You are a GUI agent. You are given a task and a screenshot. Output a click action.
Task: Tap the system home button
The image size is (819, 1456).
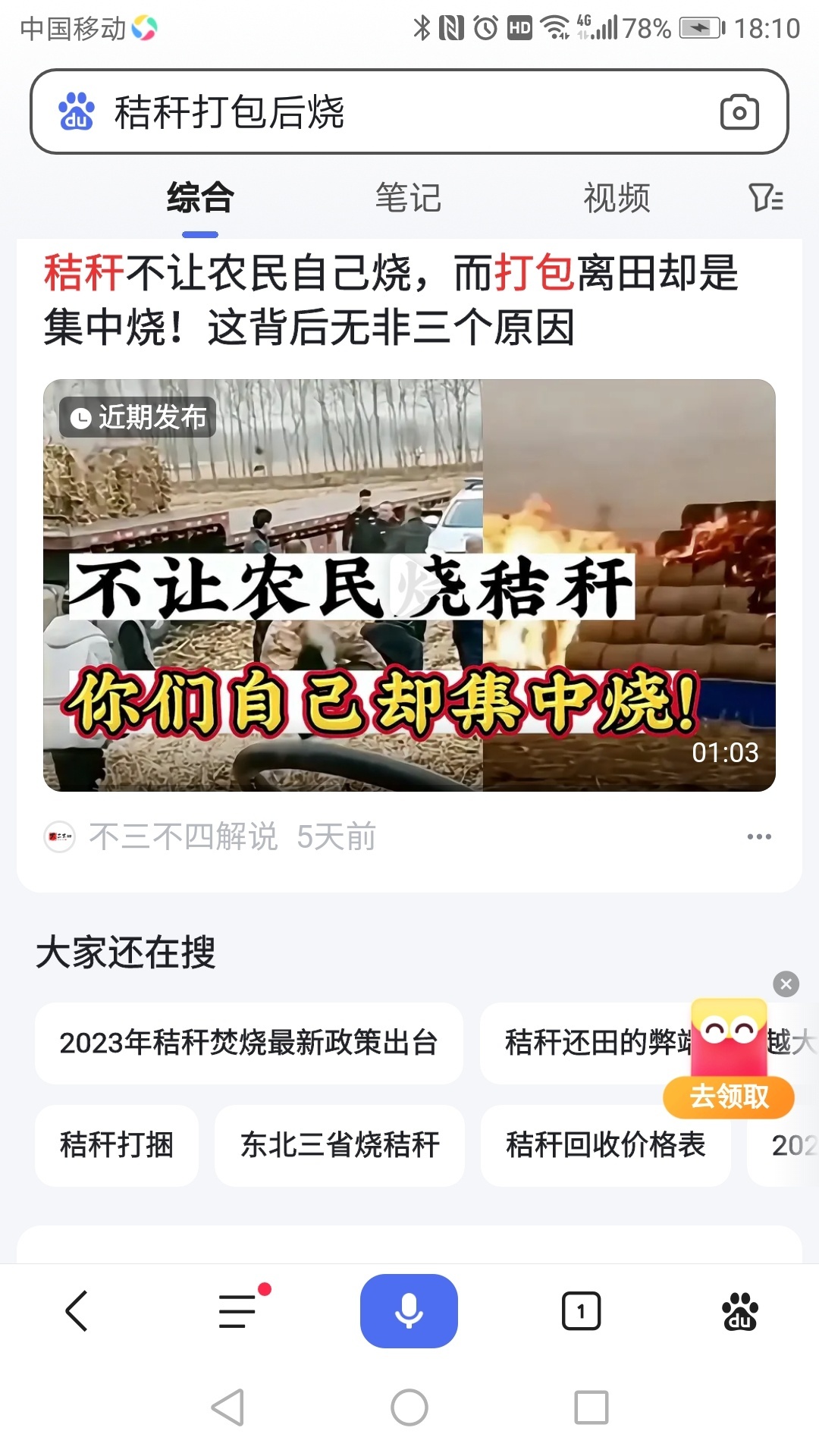(x=409, y=1408)
